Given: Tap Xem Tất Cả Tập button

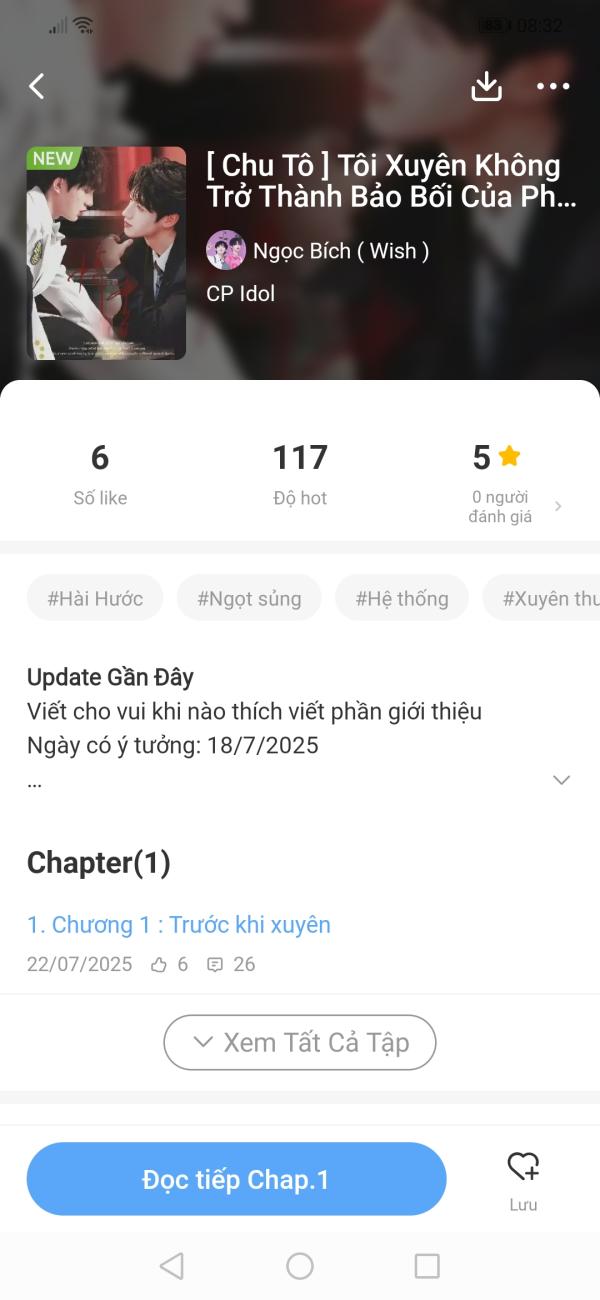Looking at the screenshot, I should click(x=300, y=1043).
